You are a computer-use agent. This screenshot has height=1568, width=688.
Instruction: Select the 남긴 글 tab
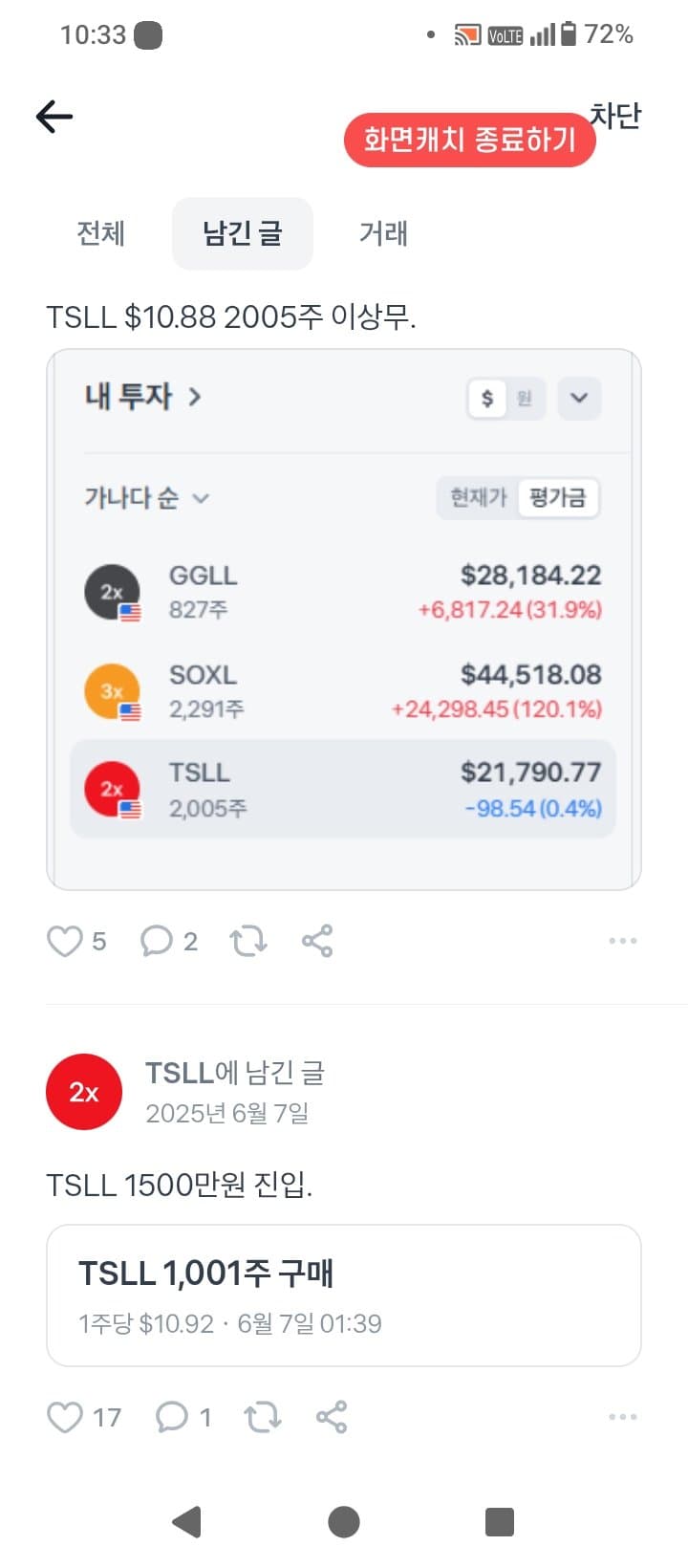point(243,233)
